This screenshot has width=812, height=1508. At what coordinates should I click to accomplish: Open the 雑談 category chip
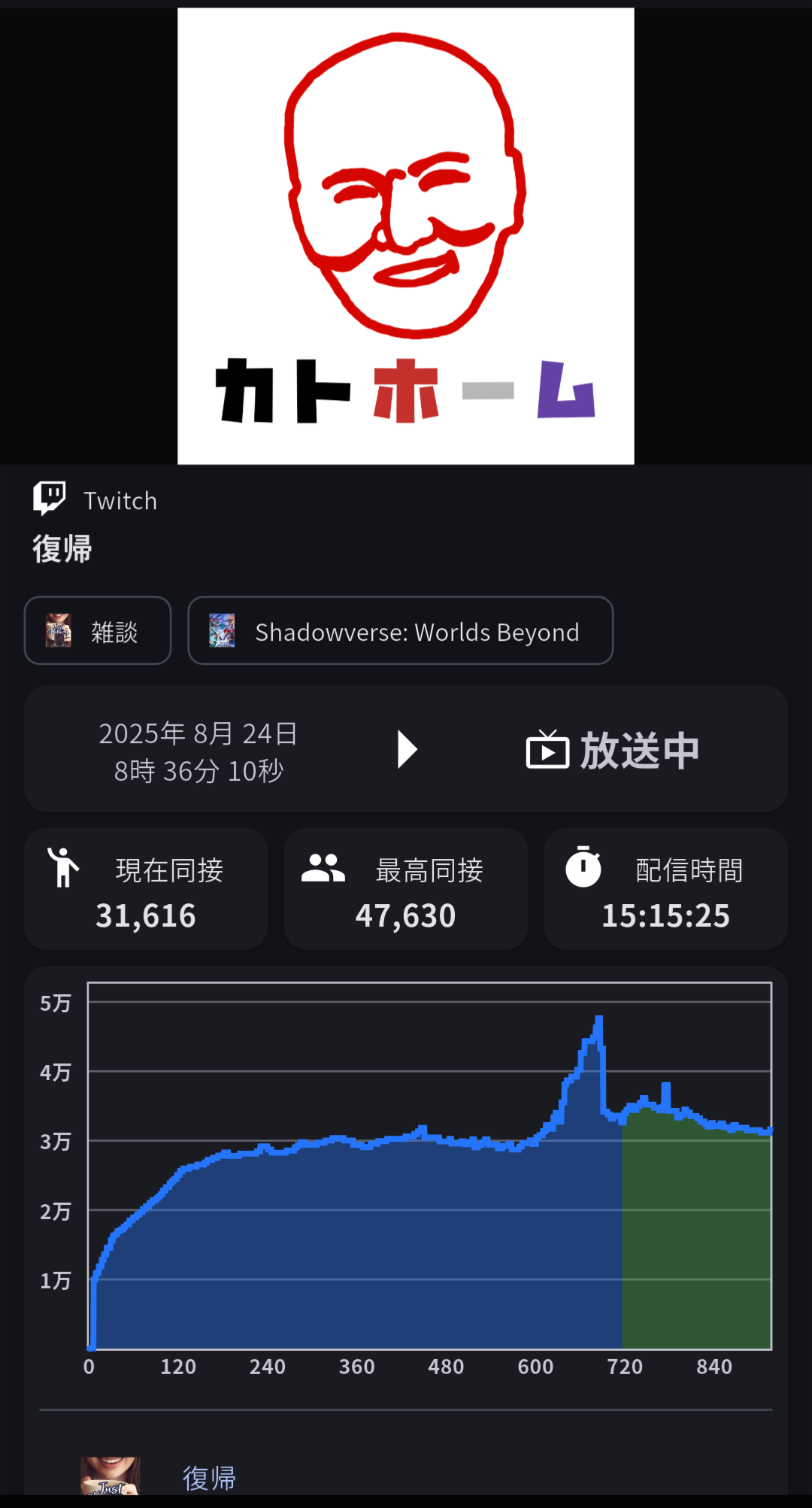(x=98, y=630)
